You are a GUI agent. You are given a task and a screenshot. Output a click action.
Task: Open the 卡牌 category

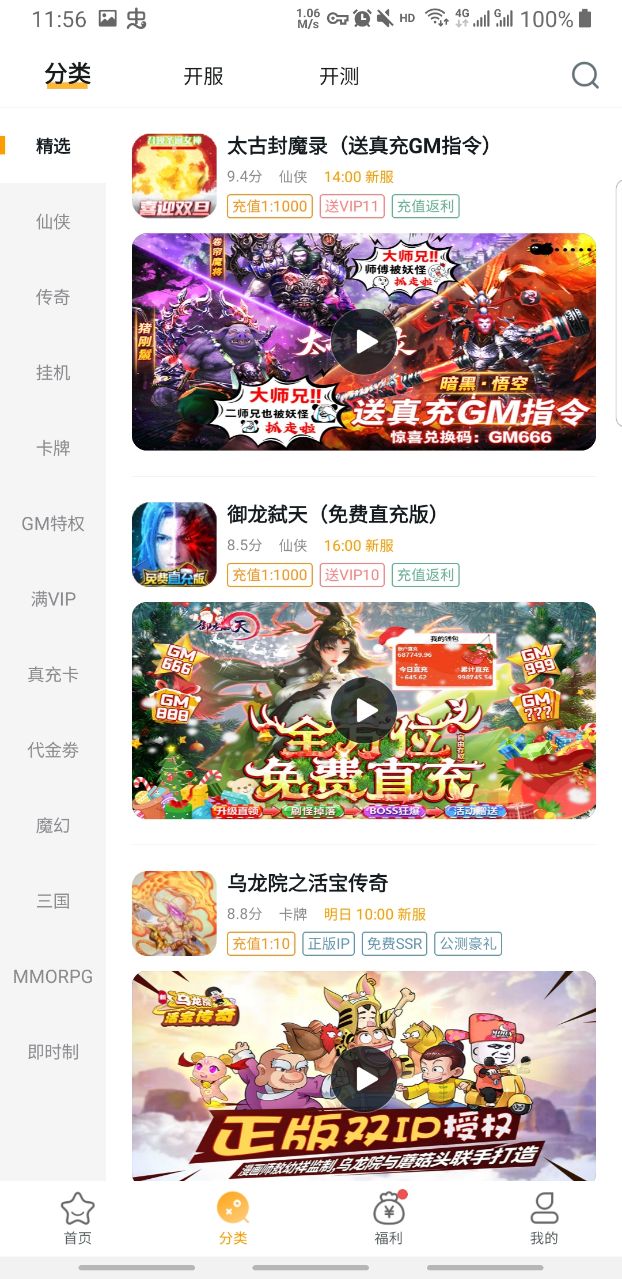[x=53, y=448]
